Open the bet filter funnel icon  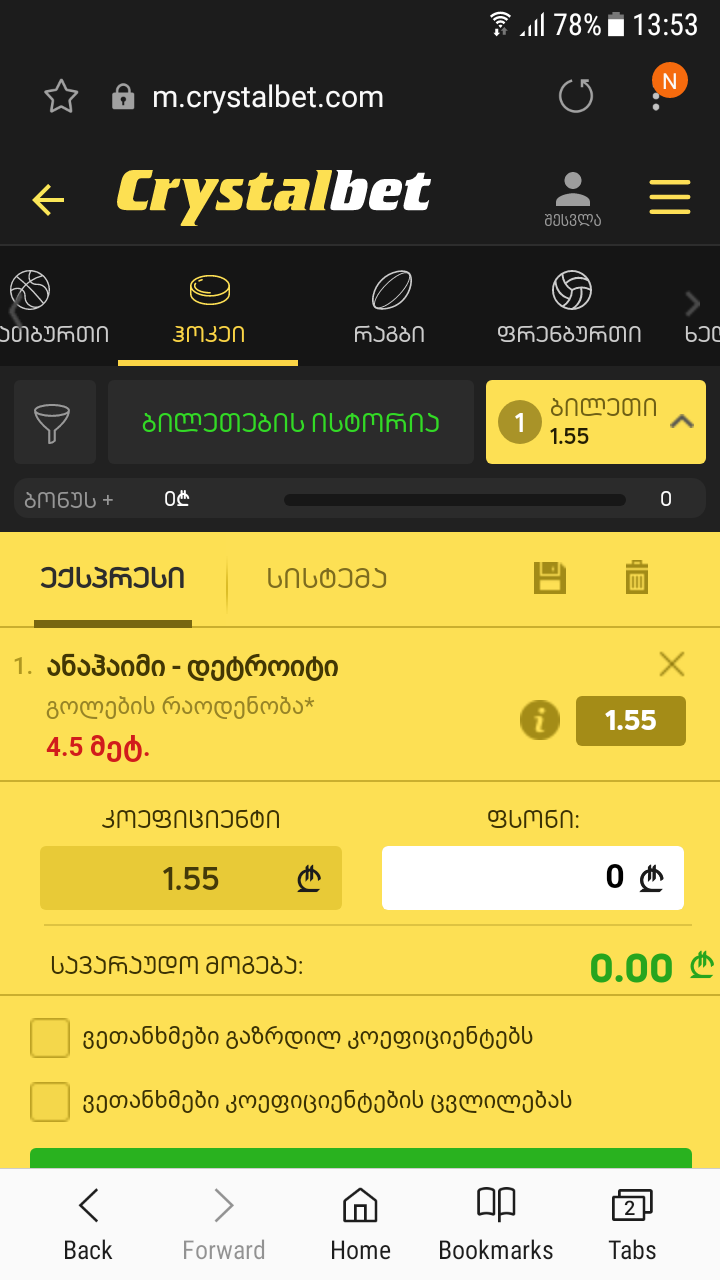[x=54, y=422]
